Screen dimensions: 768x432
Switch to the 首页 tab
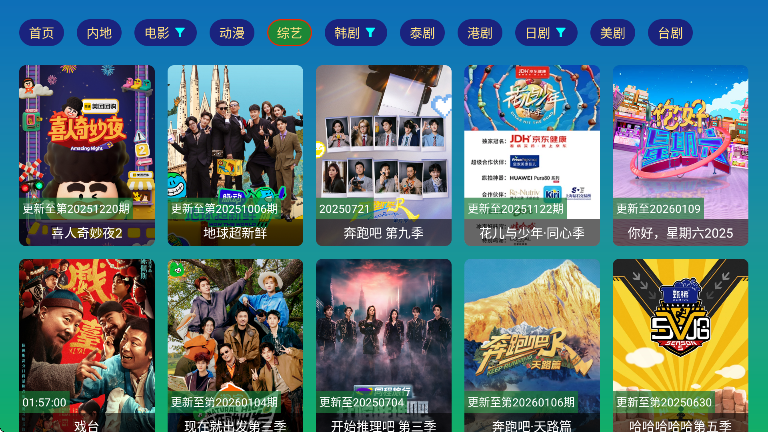(x=41, y=33)
